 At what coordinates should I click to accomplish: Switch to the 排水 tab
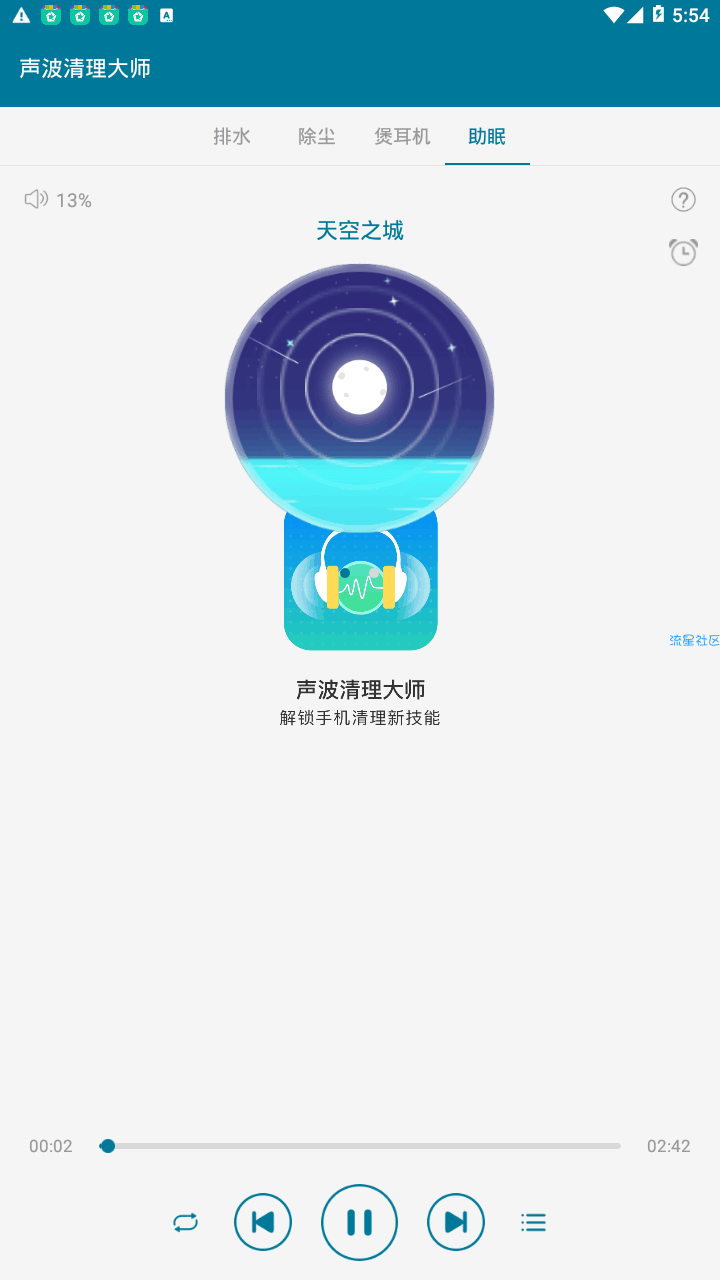(x=232, y=137)
